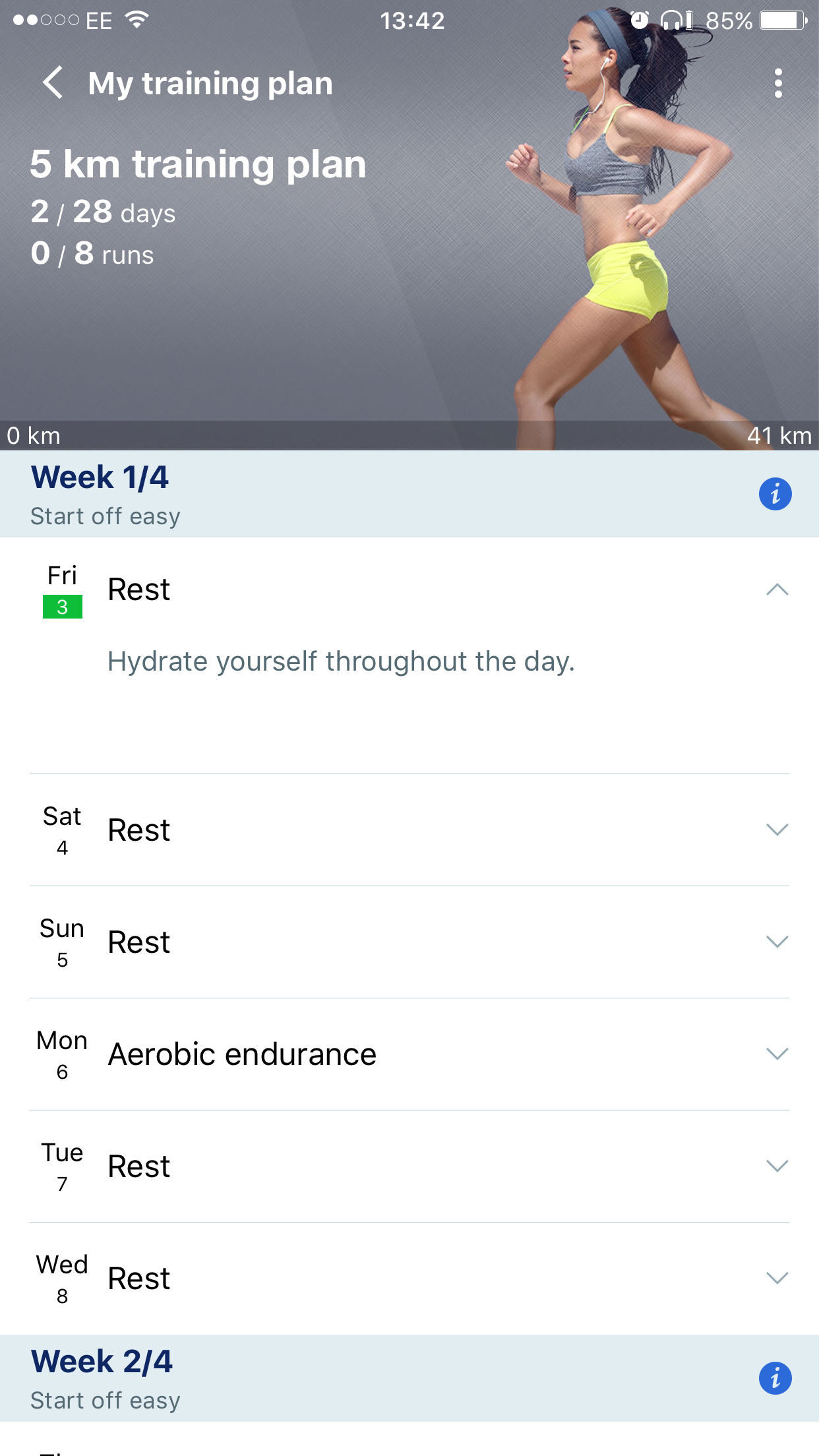This screenshot has width=819, height=1456.
Task: Expand the Sat 4 Rest entry
Action: click(777, 830)
